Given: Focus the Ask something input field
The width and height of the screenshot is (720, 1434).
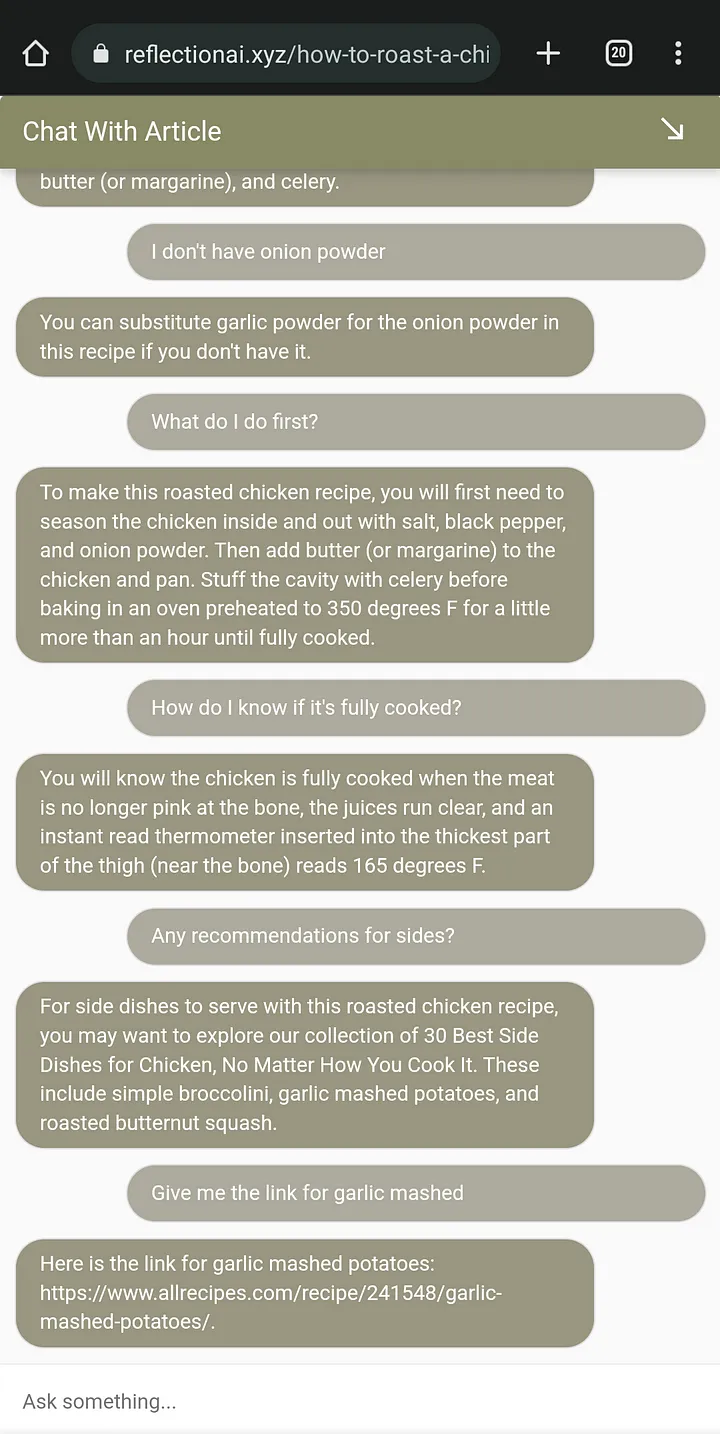Looking at the screenshot, I should point(360,1400).
